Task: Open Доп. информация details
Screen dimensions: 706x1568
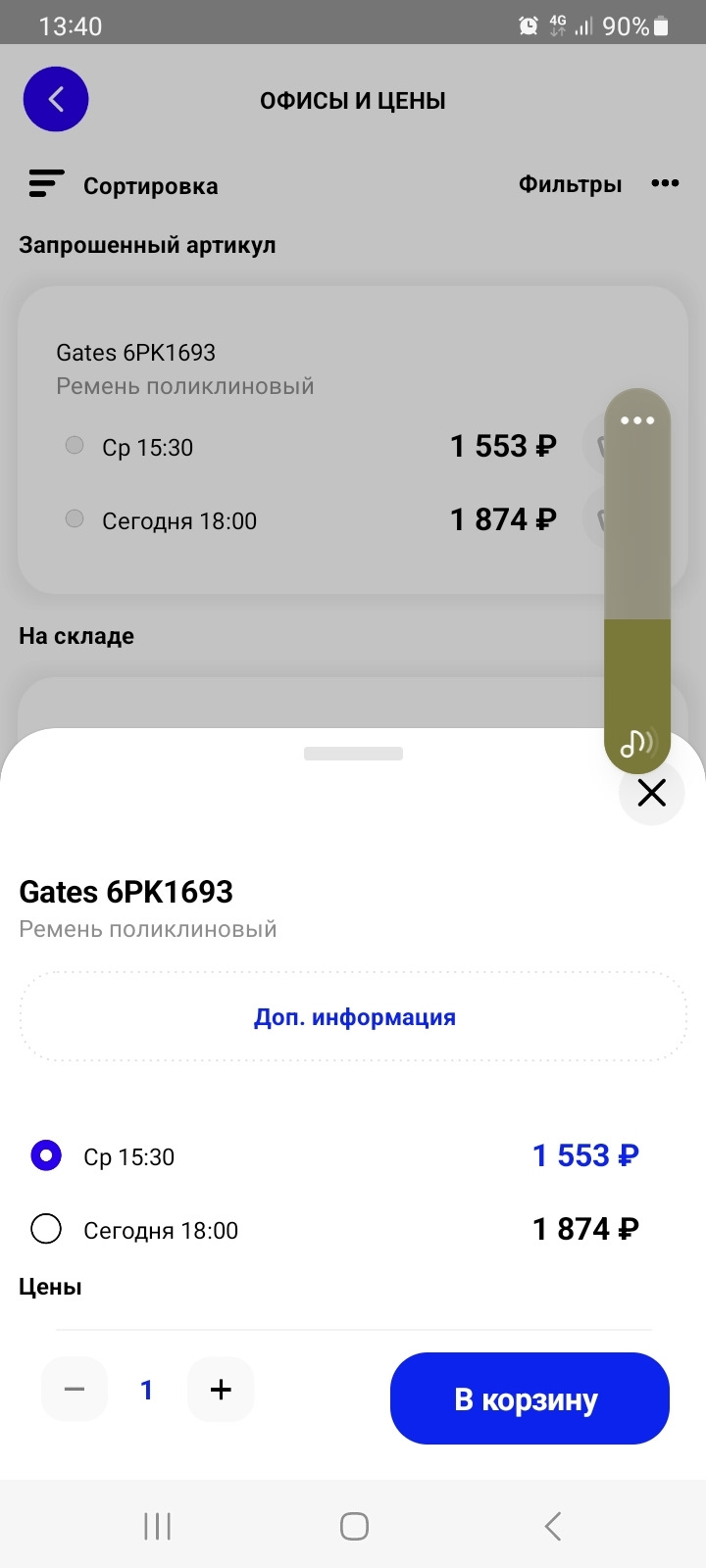Action: [x=353, y=1017]
